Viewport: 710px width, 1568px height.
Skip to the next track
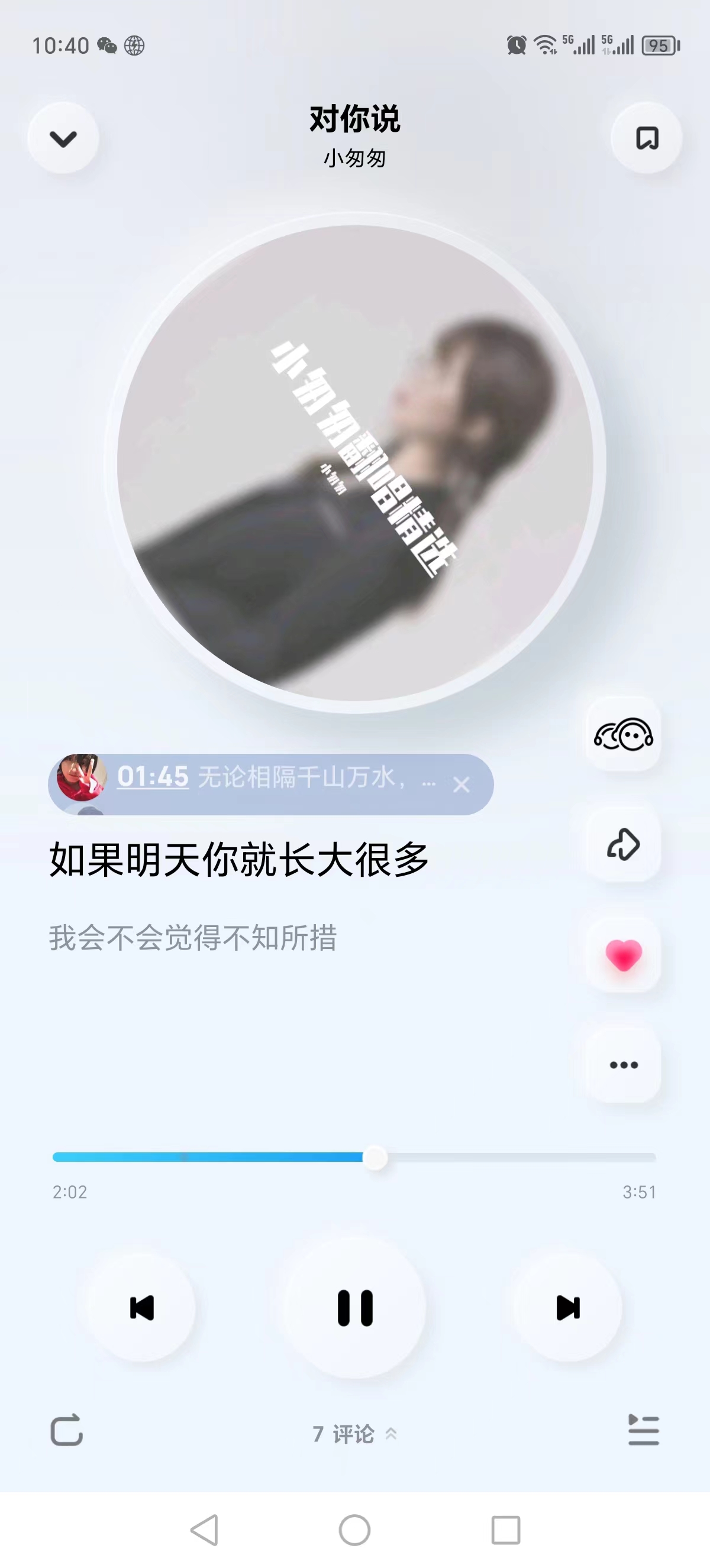[568, 1307]
